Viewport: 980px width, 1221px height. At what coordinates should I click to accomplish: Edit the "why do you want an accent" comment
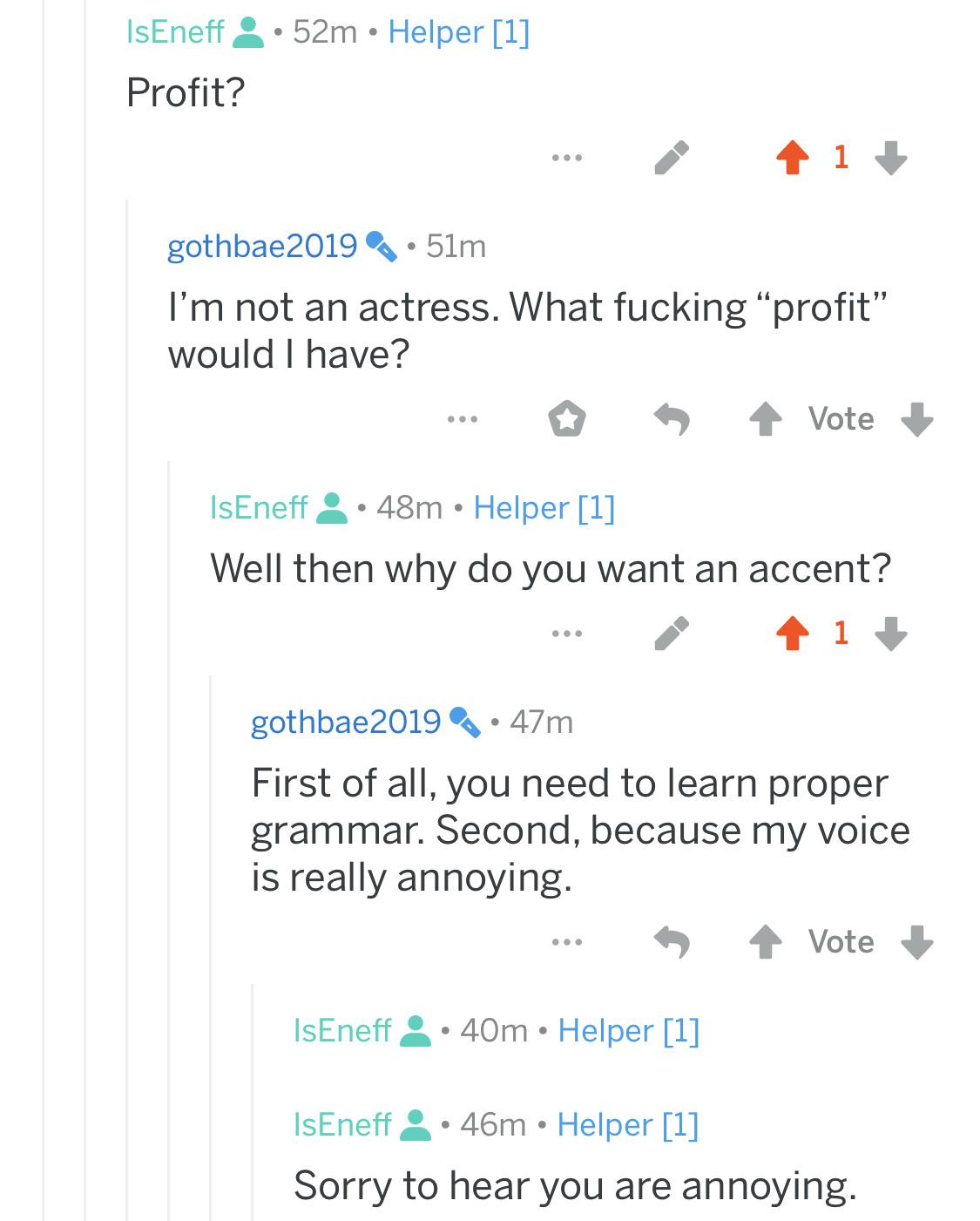(x=672, y=634)
